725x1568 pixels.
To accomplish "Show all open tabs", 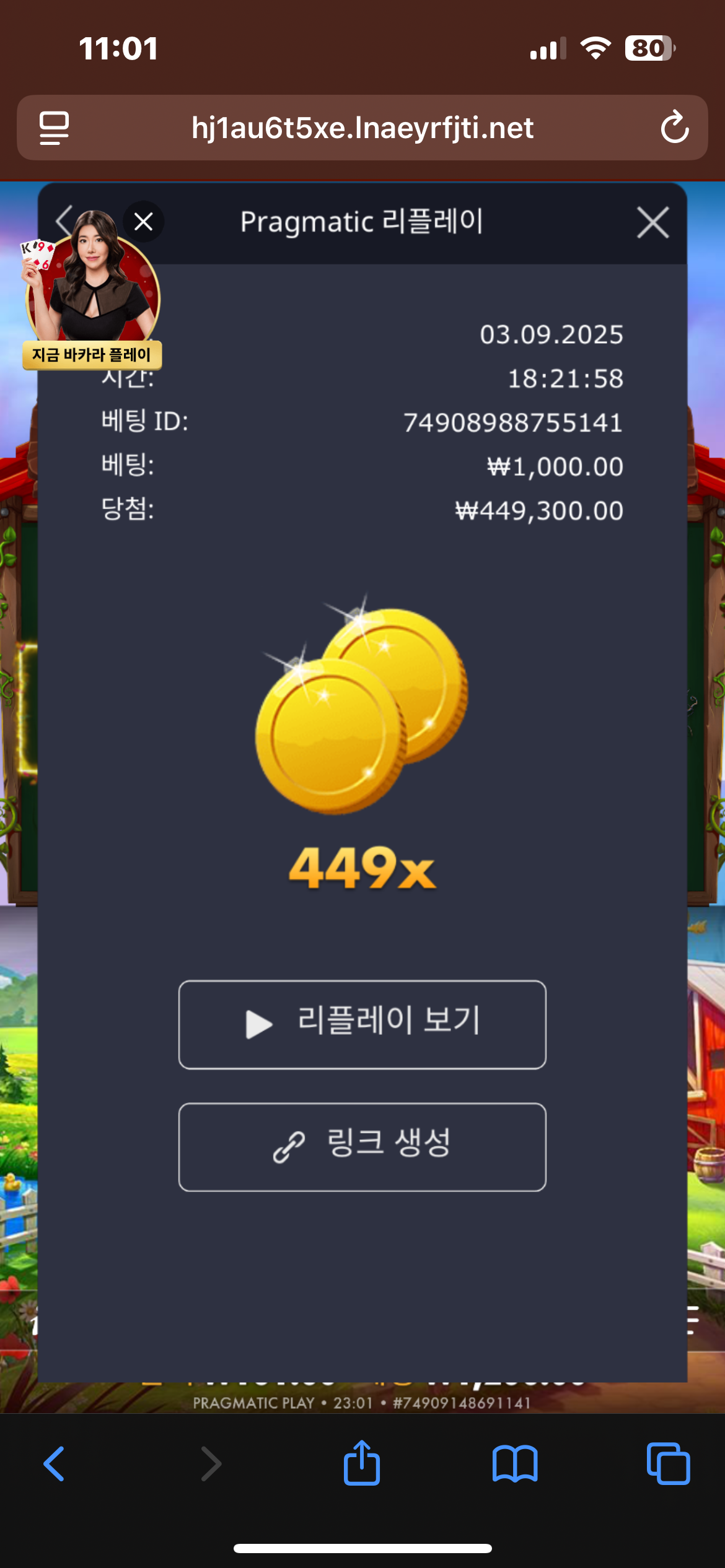I will pyautogui.click(x=668, y=1463).
